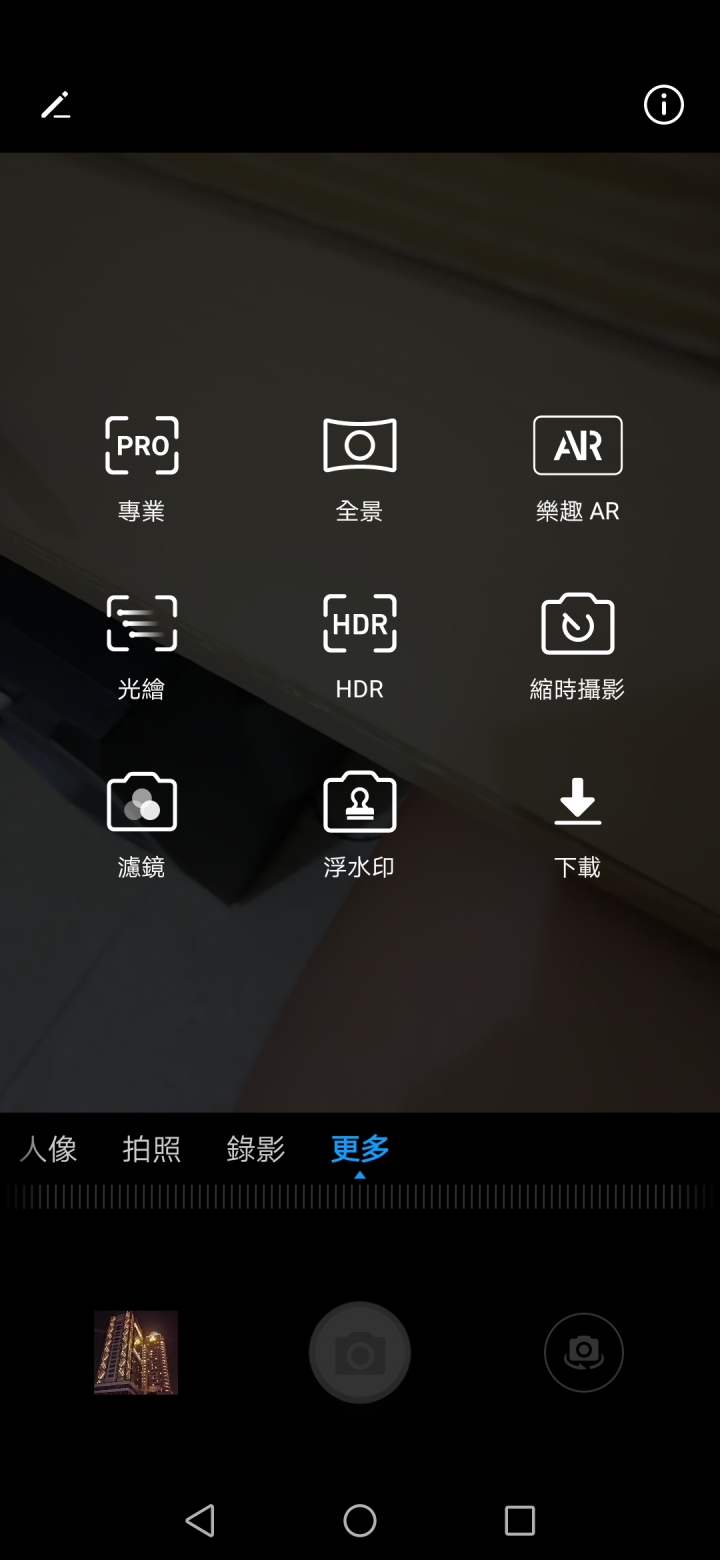Viewport: 720px width, 1560px height.
Task: Go back with the system back button
Action: [200, 1520]
